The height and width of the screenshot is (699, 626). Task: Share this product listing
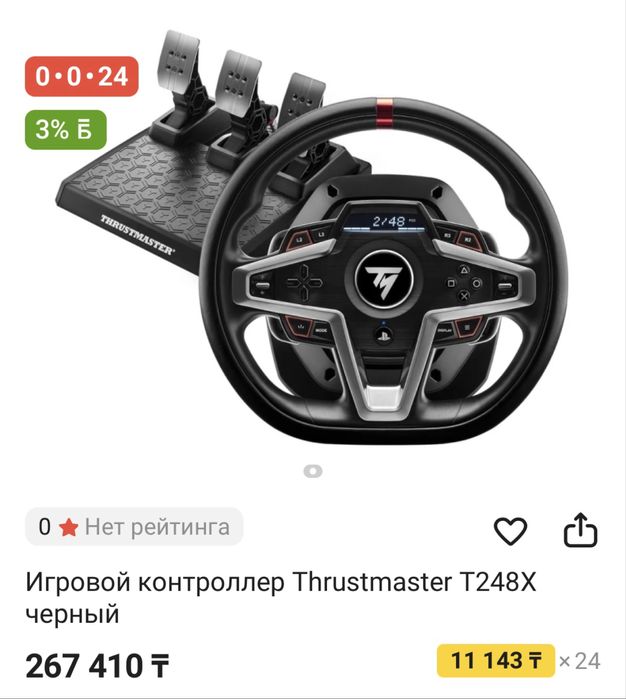[580, 531]
